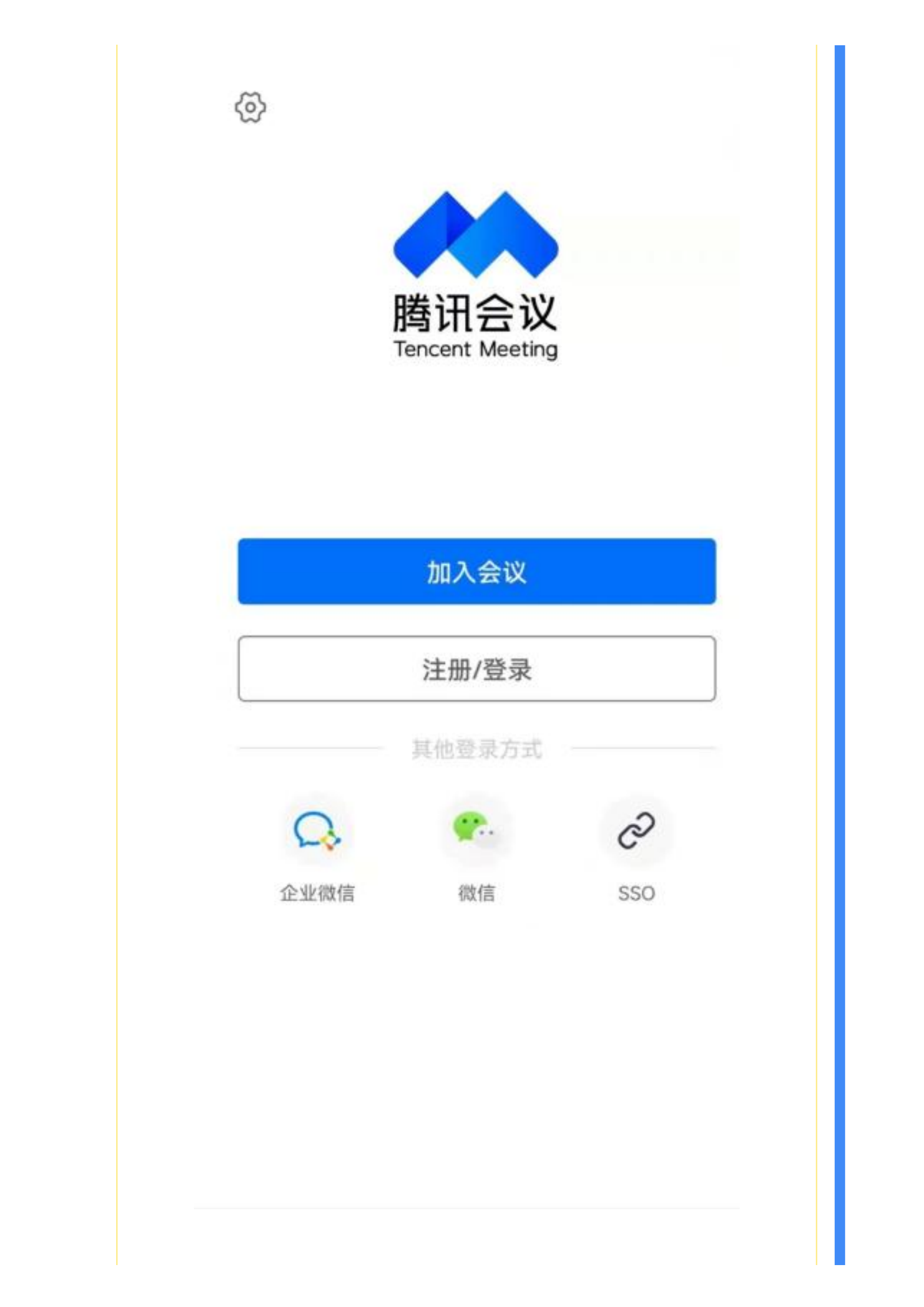Select 注册/登录 to sign in

coord(476,668)
